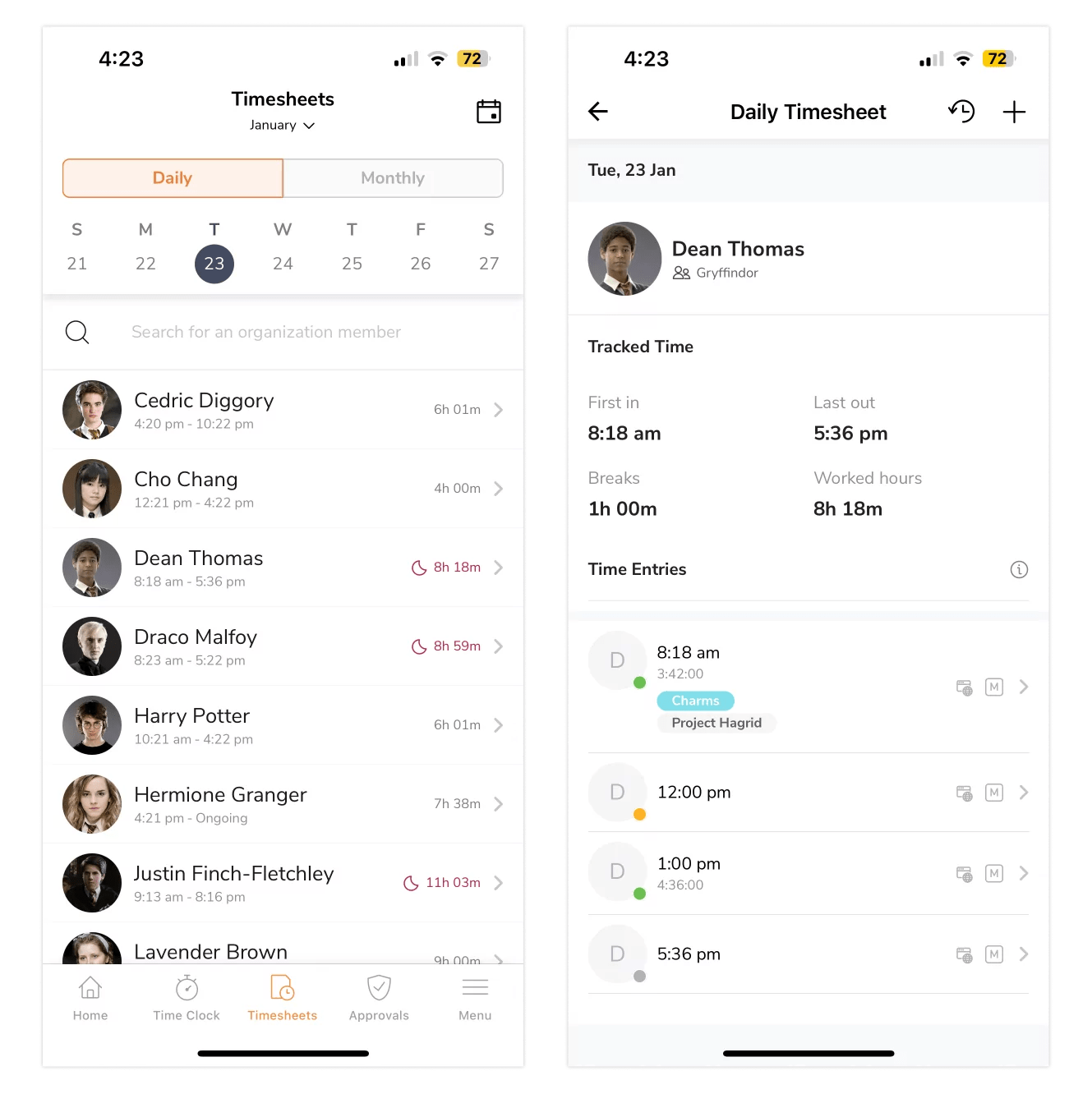Switch to the Monthly view
1092x1094 pixels.
tap(393, 178)
